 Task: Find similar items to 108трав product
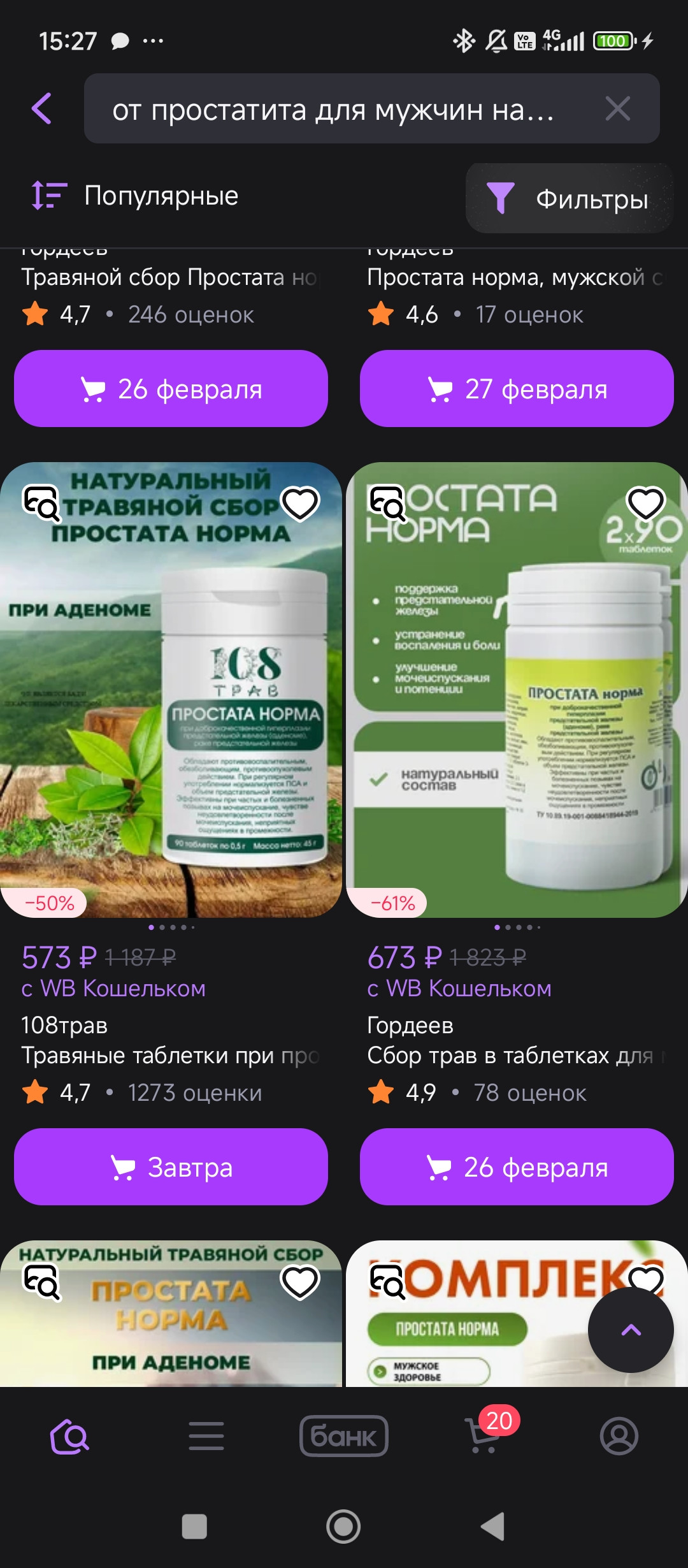[42, 504]
